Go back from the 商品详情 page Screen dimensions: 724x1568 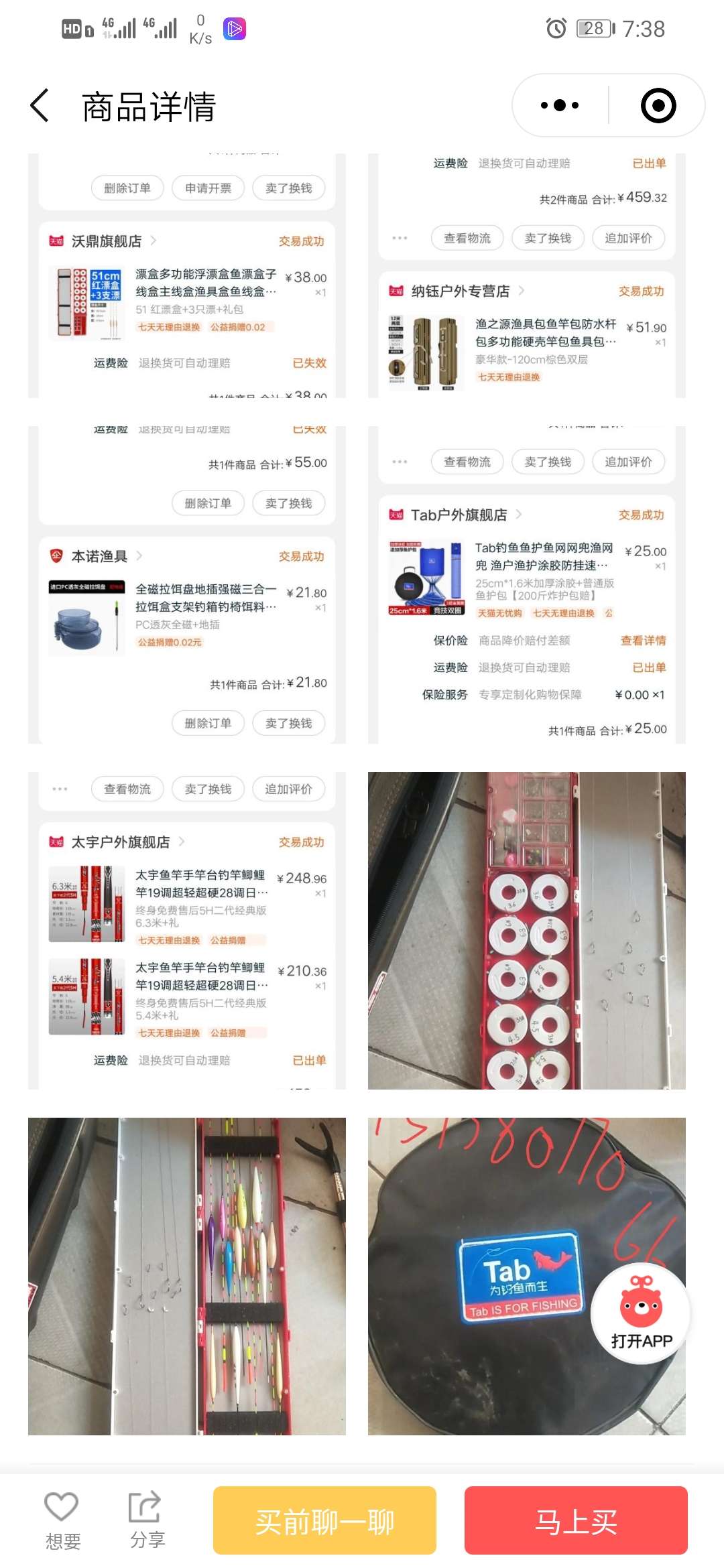tap(40, 106)
